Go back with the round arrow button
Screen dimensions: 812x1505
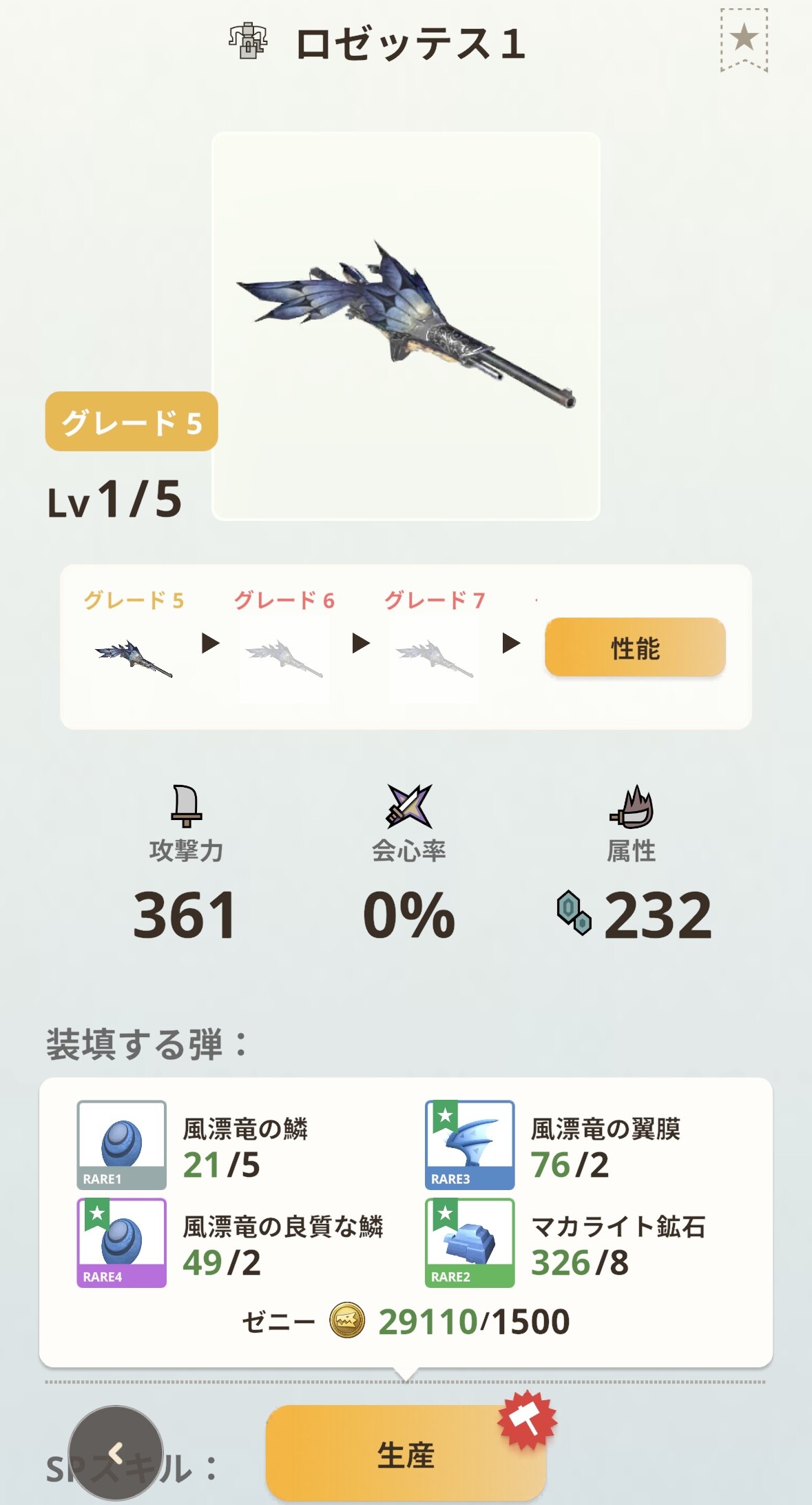click(116, 1453)
